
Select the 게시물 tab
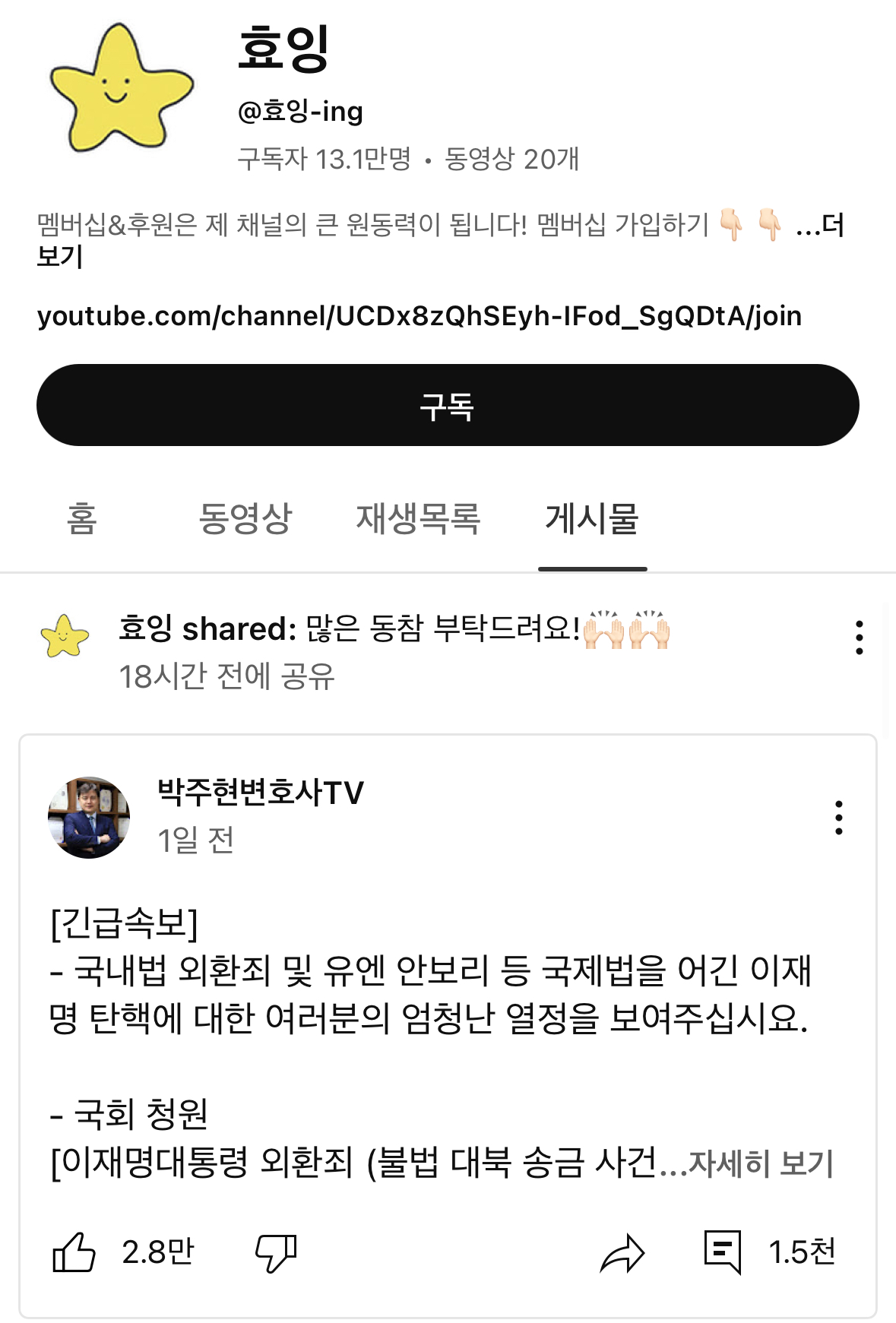(592, 519)
